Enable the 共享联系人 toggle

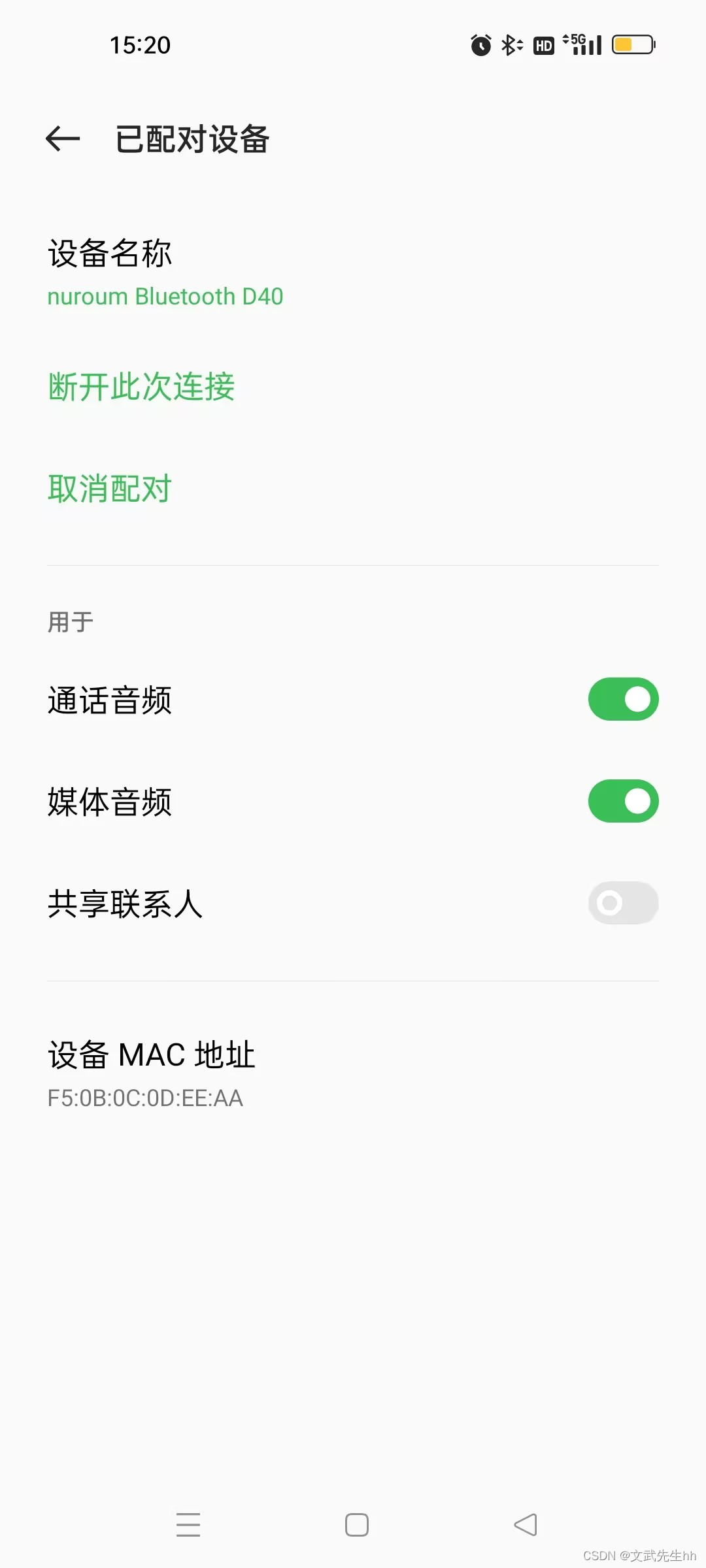[622, 903]
